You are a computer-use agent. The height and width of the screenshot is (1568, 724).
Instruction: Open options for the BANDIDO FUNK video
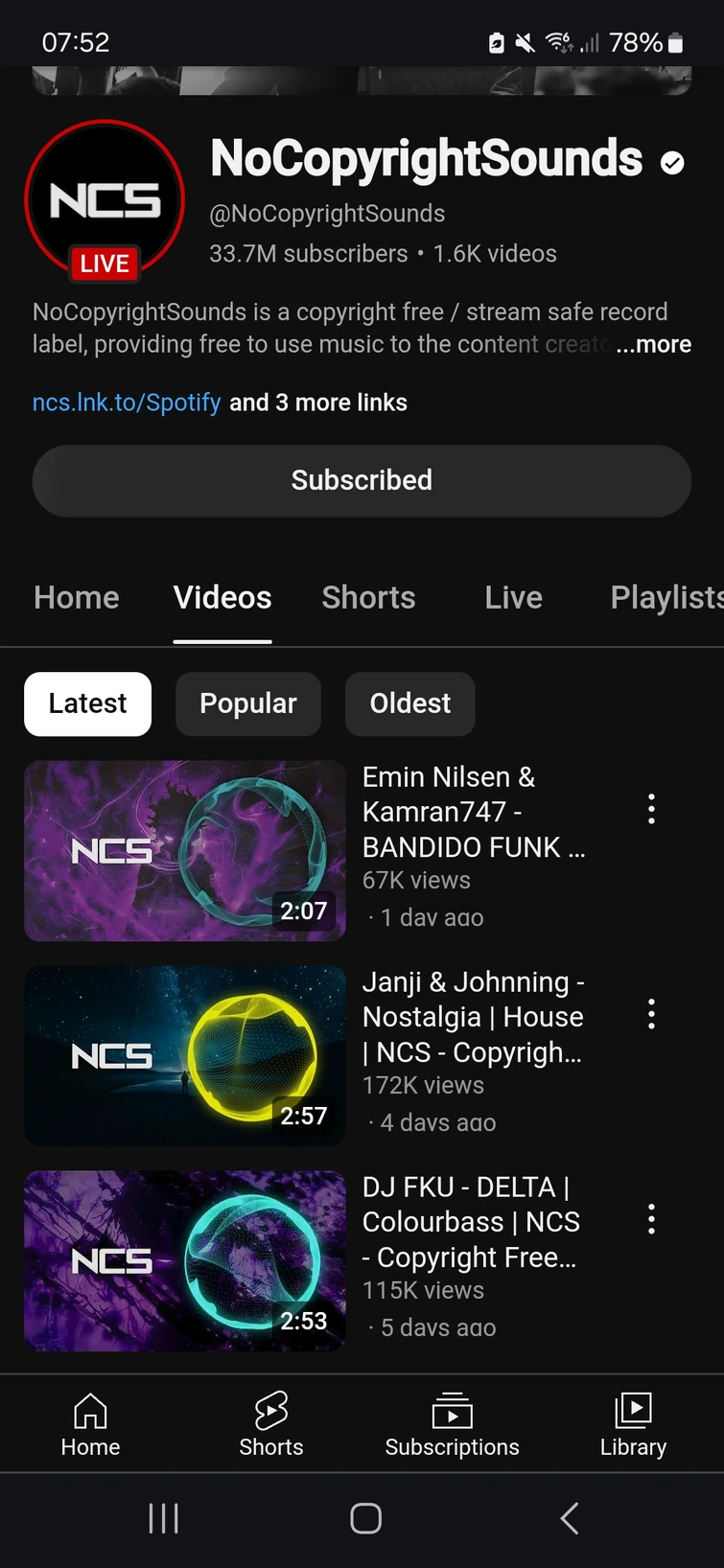pos(651,809)
